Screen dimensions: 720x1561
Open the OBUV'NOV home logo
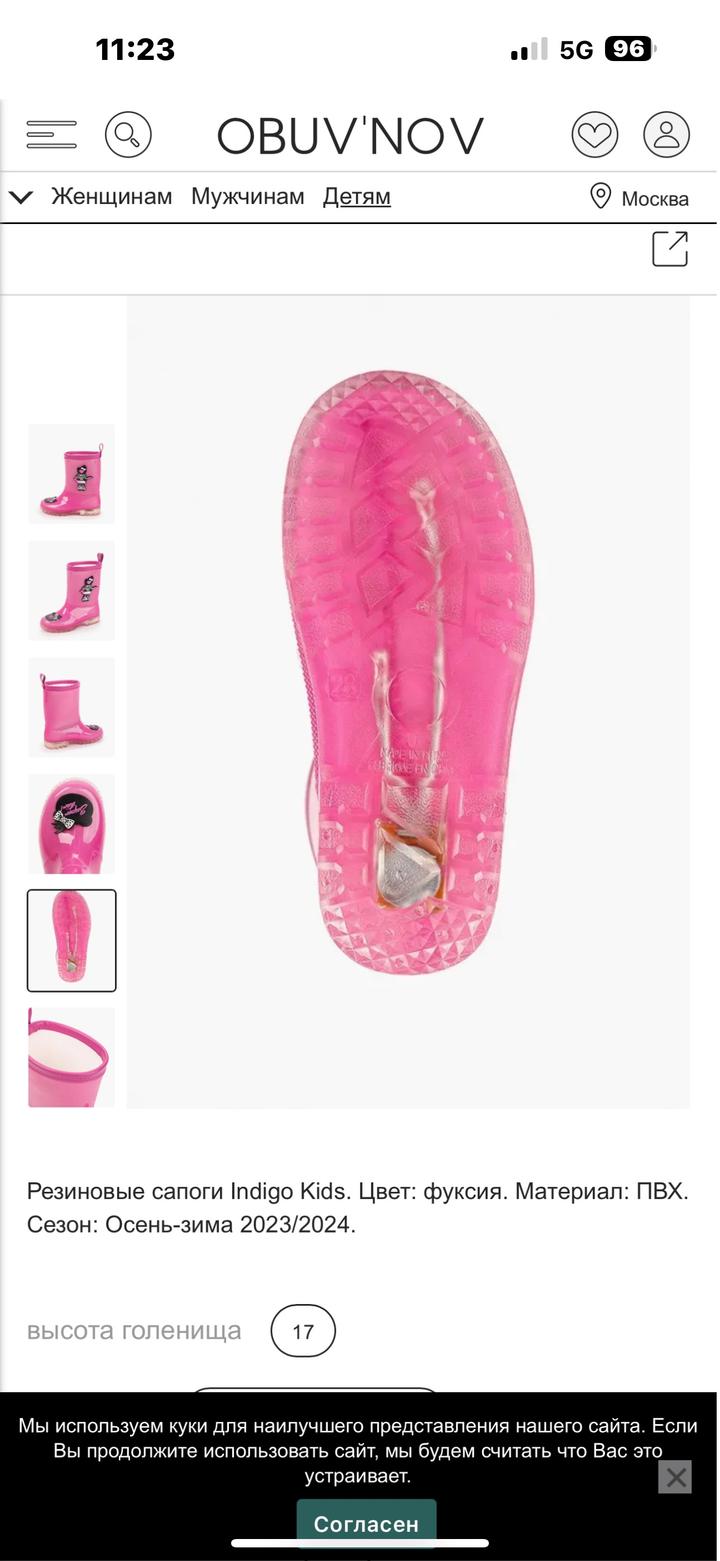tap(350, 136)
